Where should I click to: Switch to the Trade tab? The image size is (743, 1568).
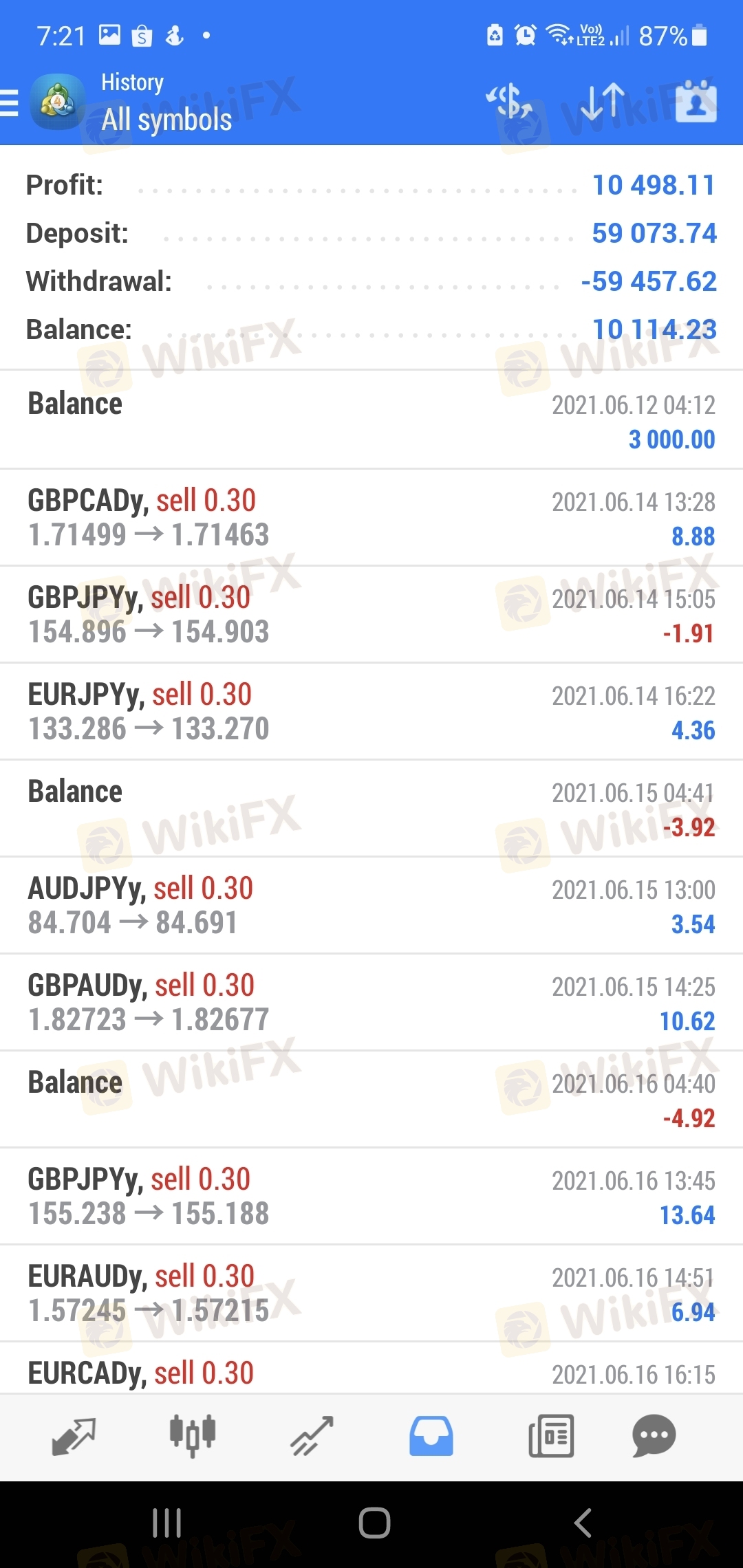[312, 1436]
